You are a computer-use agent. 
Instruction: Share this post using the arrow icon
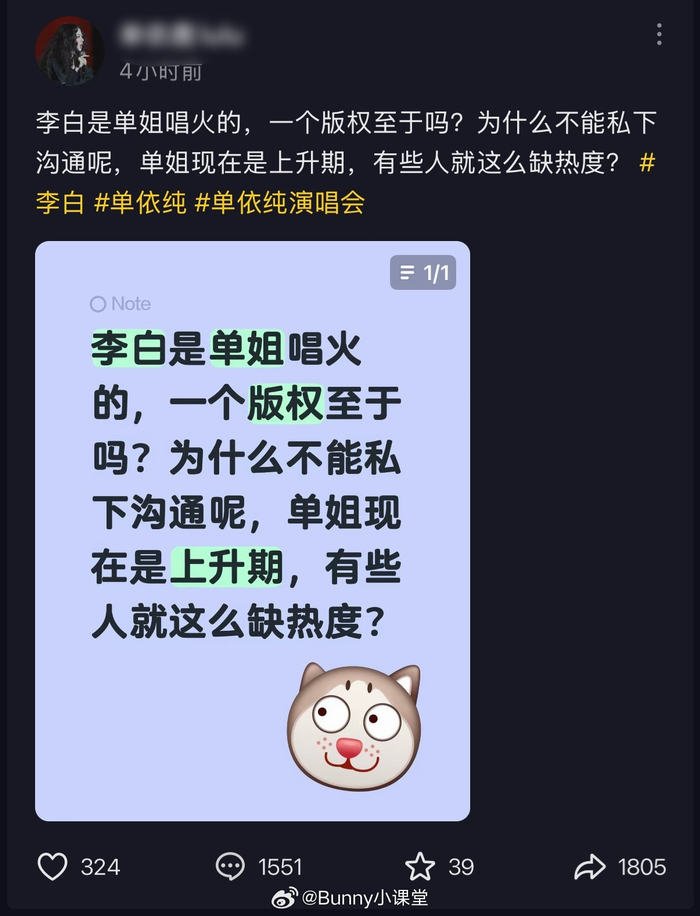590,866
